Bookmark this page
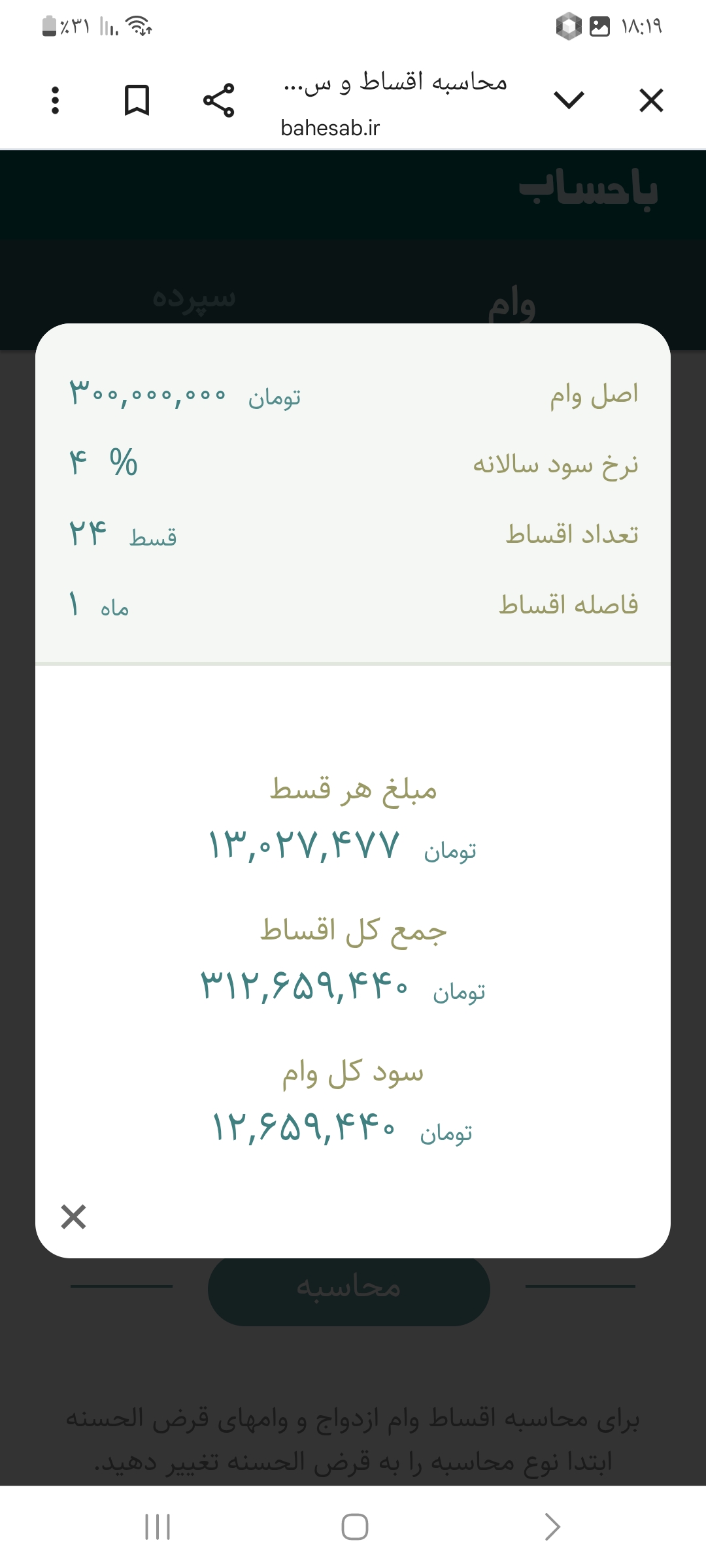This screenshot has height=1568, width=706. (x=137, y=101)
